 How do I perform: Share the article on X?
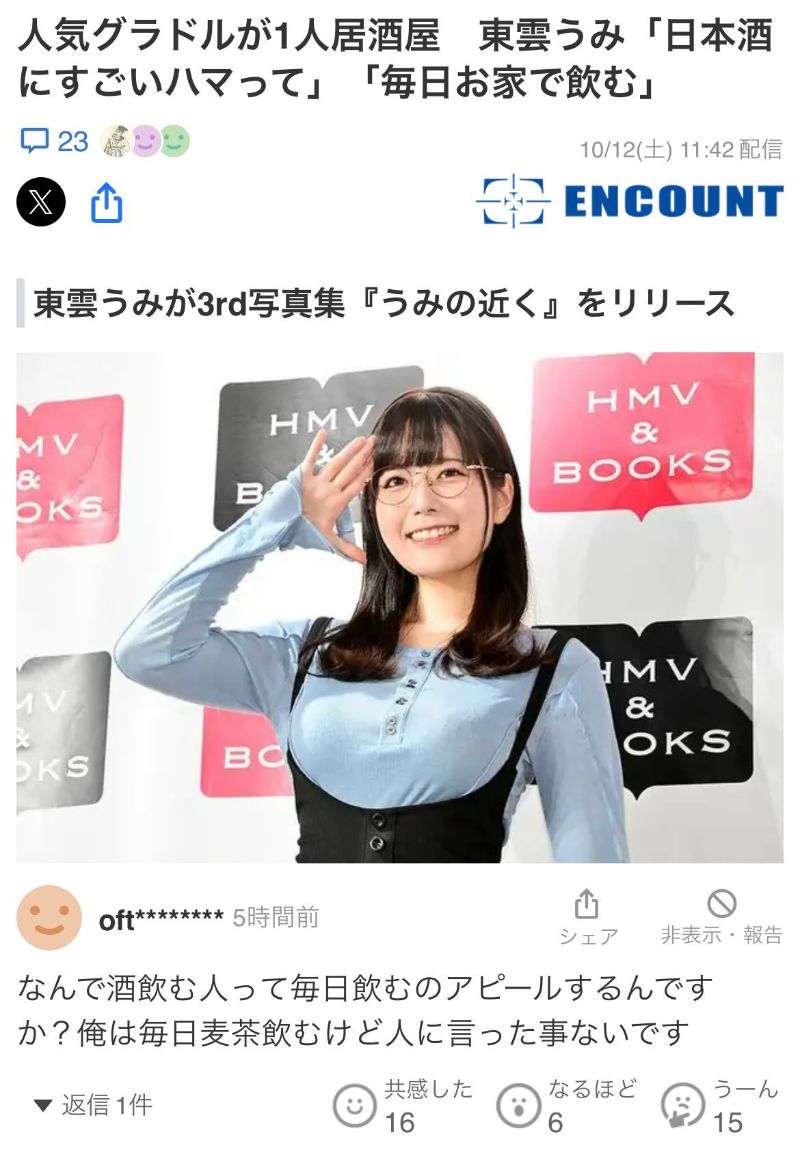point(41,203)
